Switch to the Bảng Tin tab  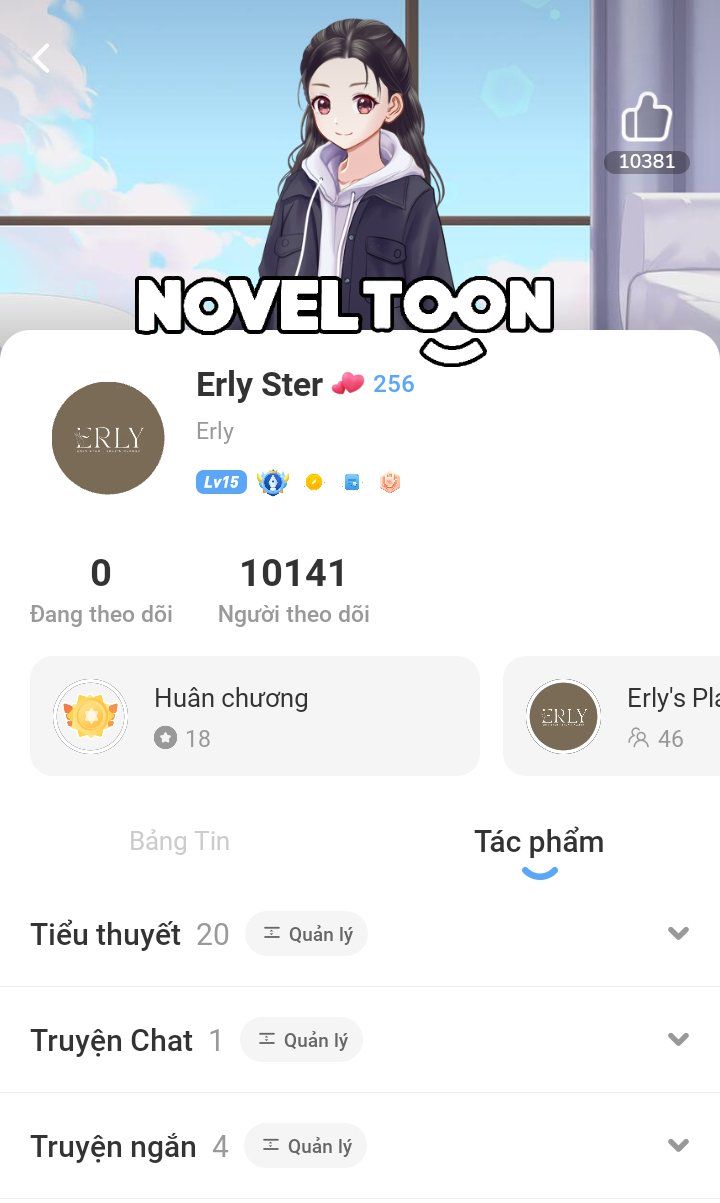(180, 842)
